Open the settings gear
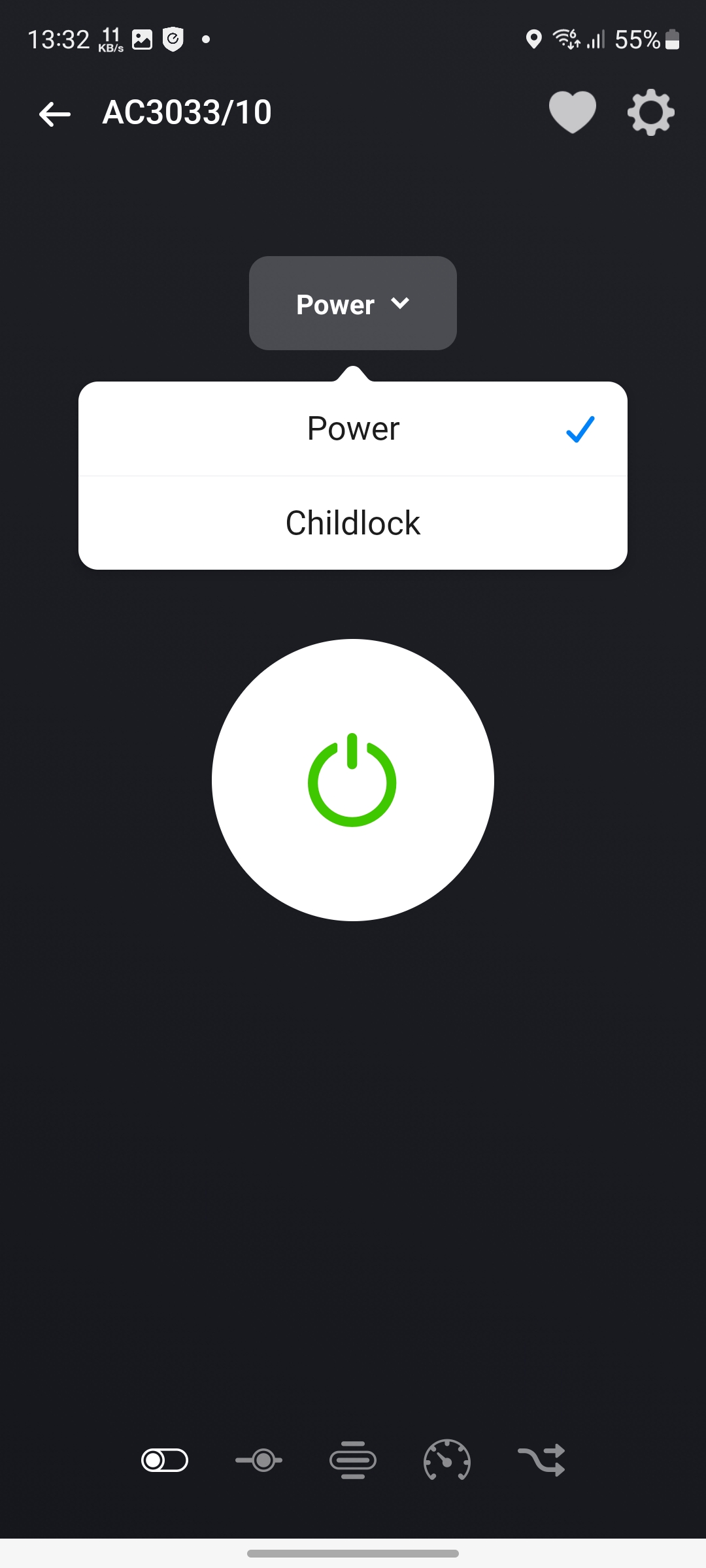Viewport: 706px width, 1568px height. point(650,112)
